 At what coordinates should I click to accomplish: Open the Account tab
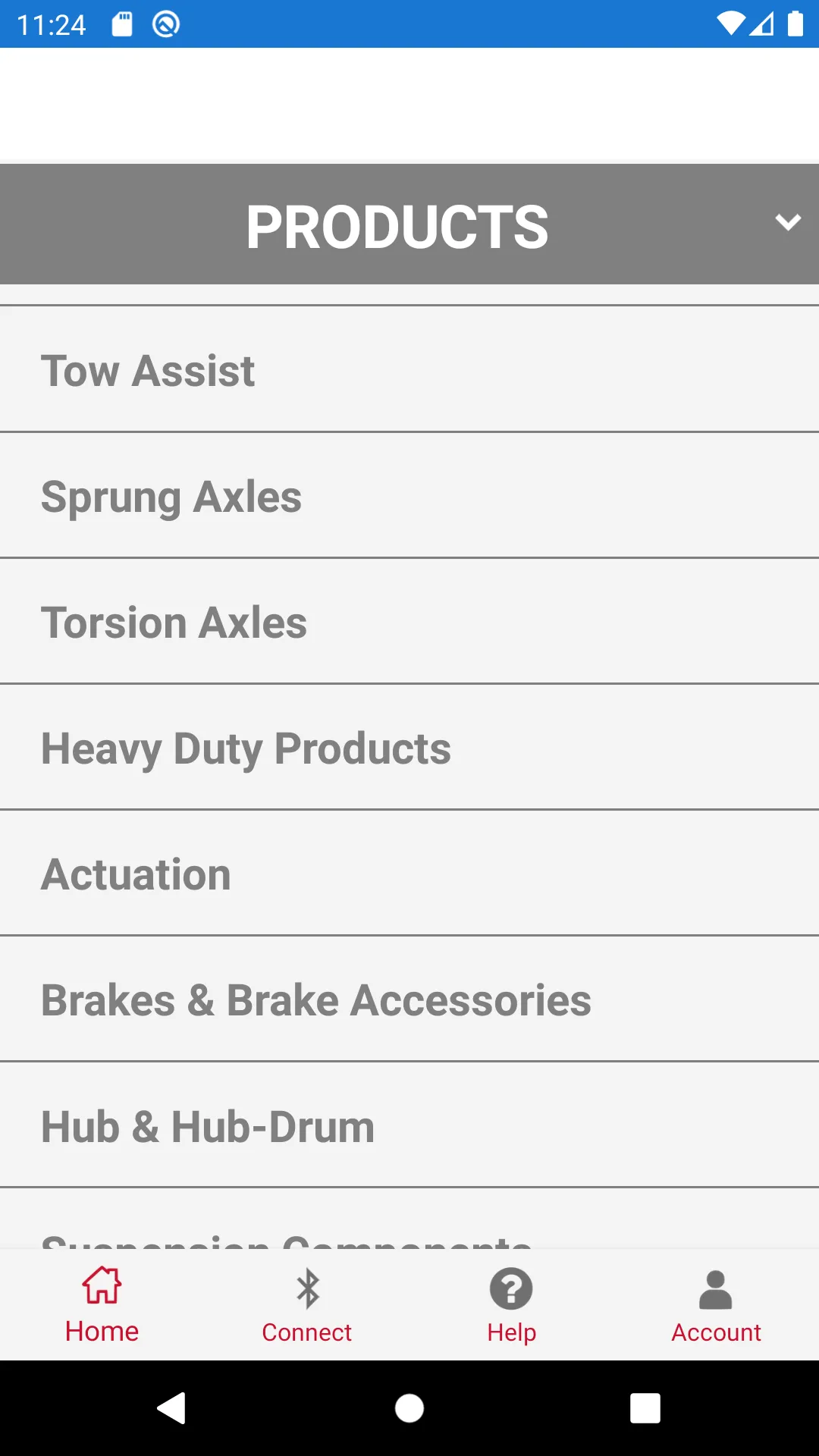[x=716, y=1304]
